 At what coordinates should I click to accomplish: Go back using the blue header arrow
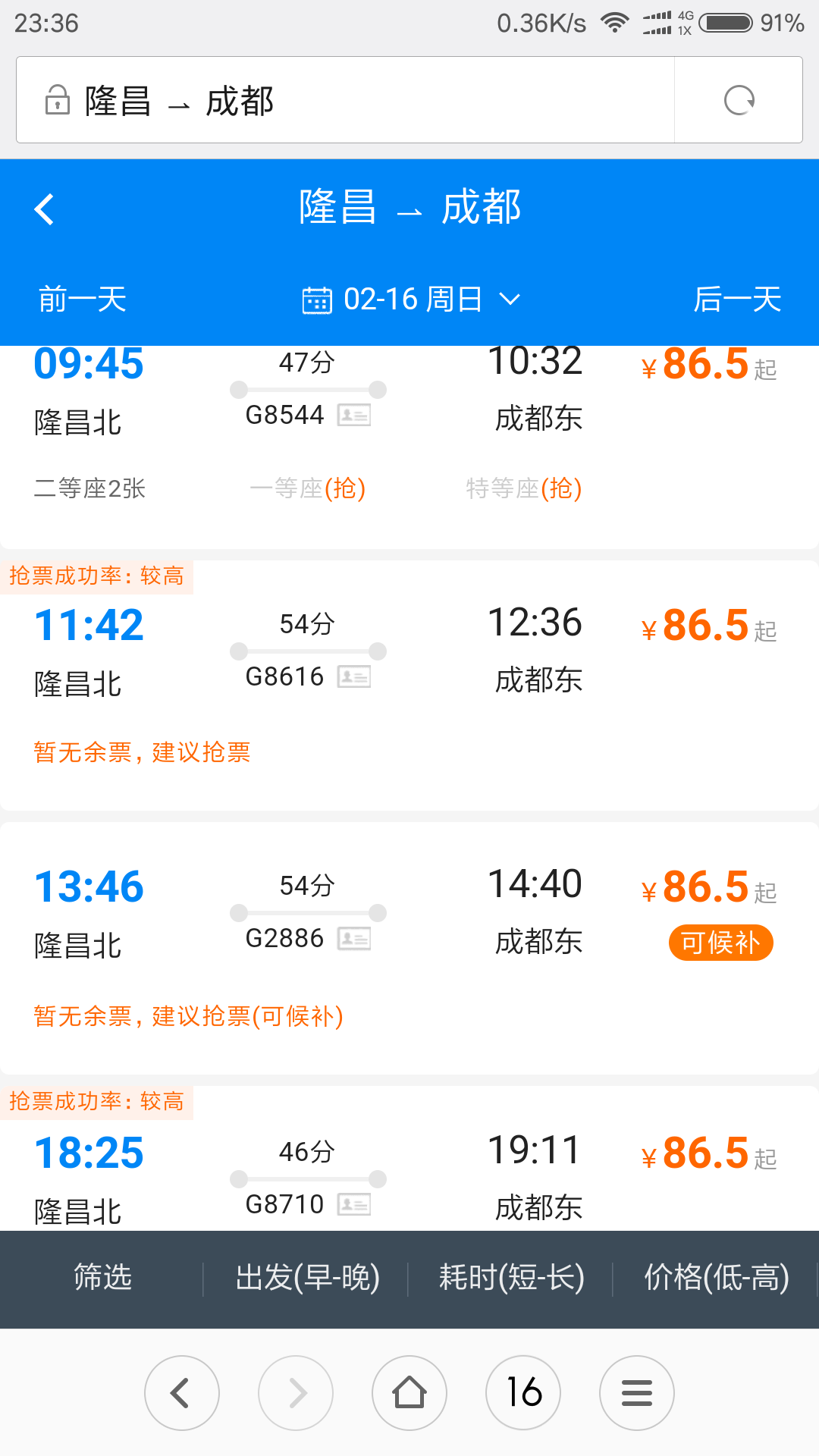point(45,209)
